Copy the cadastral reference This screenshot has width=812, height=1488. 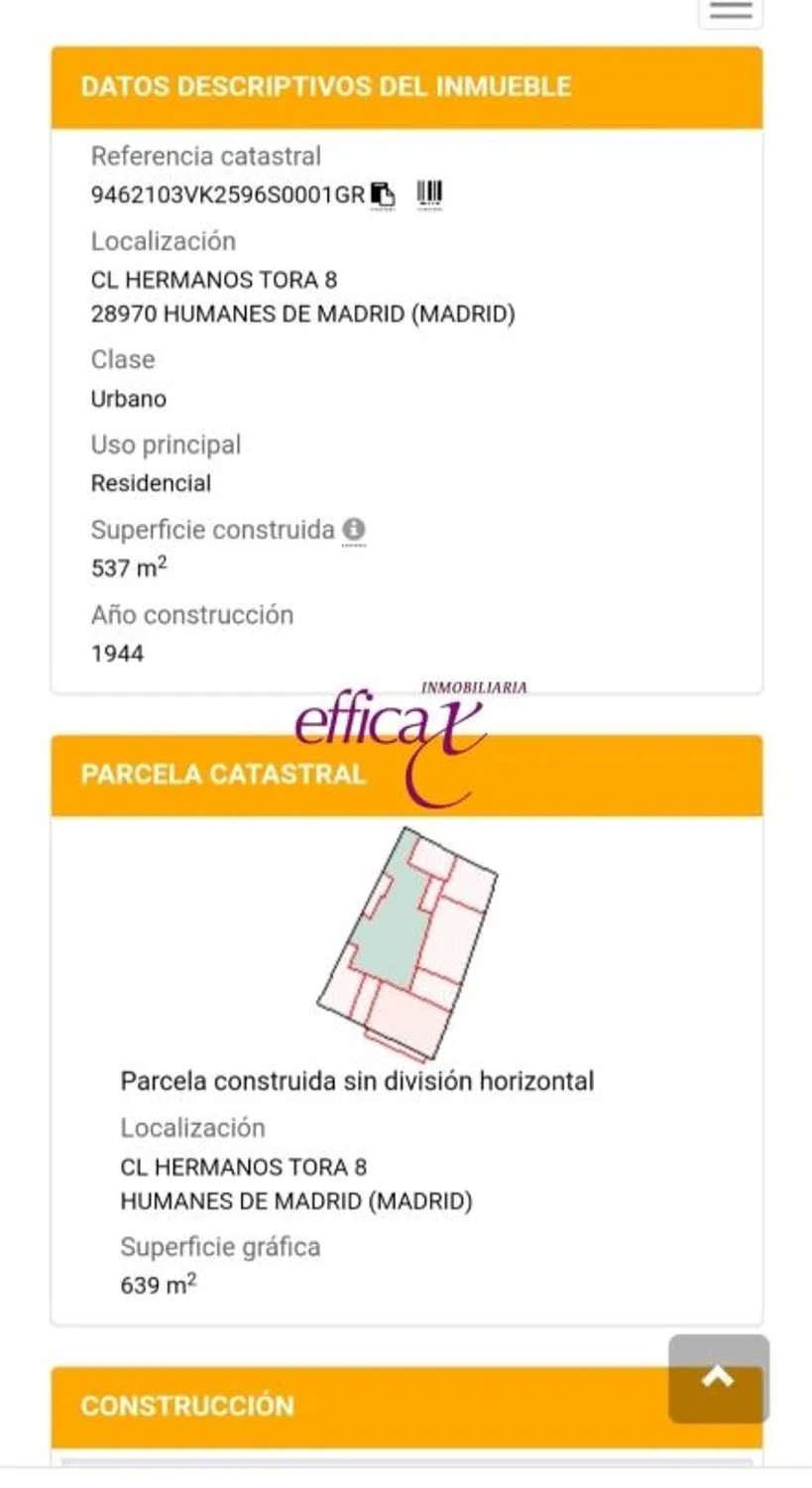(x=383, y=194)
